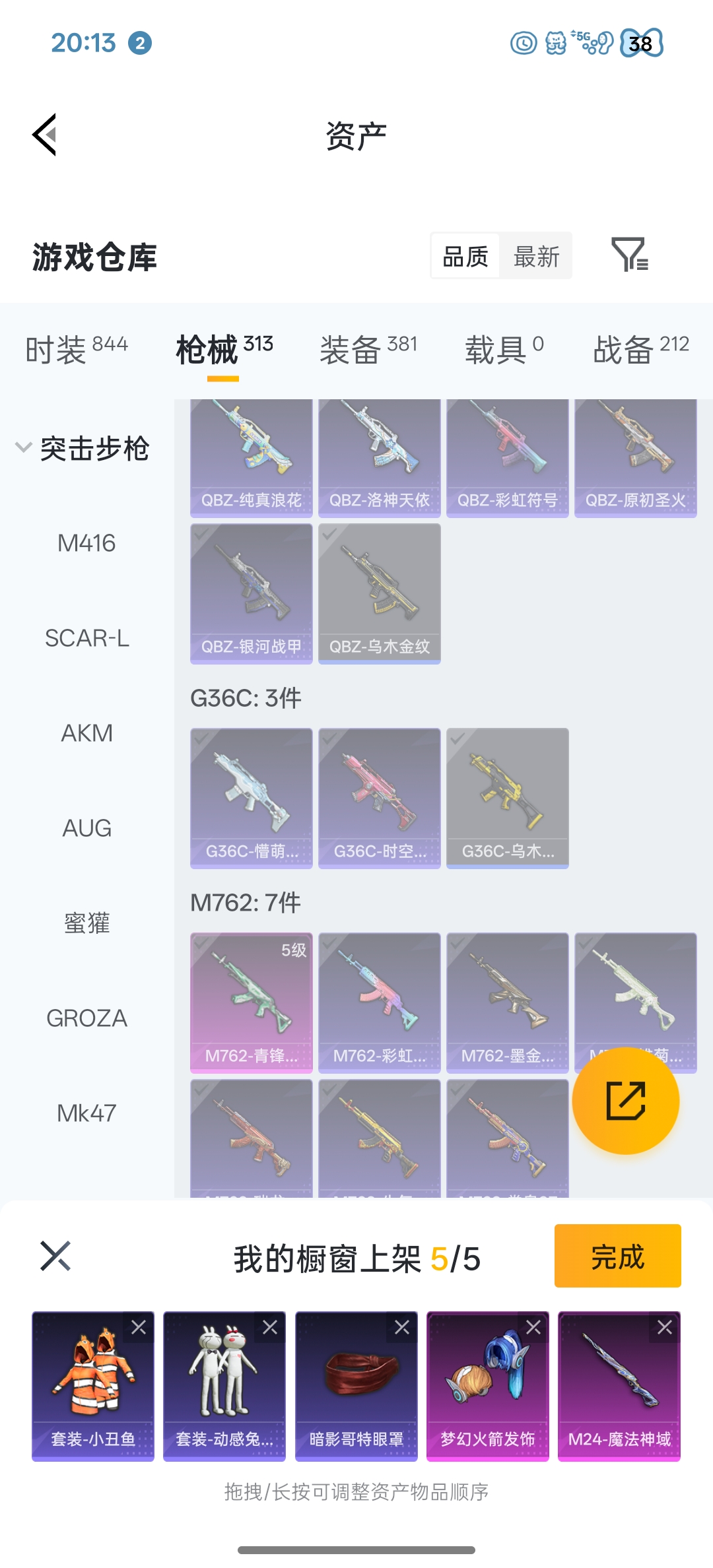
Task: Go back from the 资产 page
Action: [45, 135]
